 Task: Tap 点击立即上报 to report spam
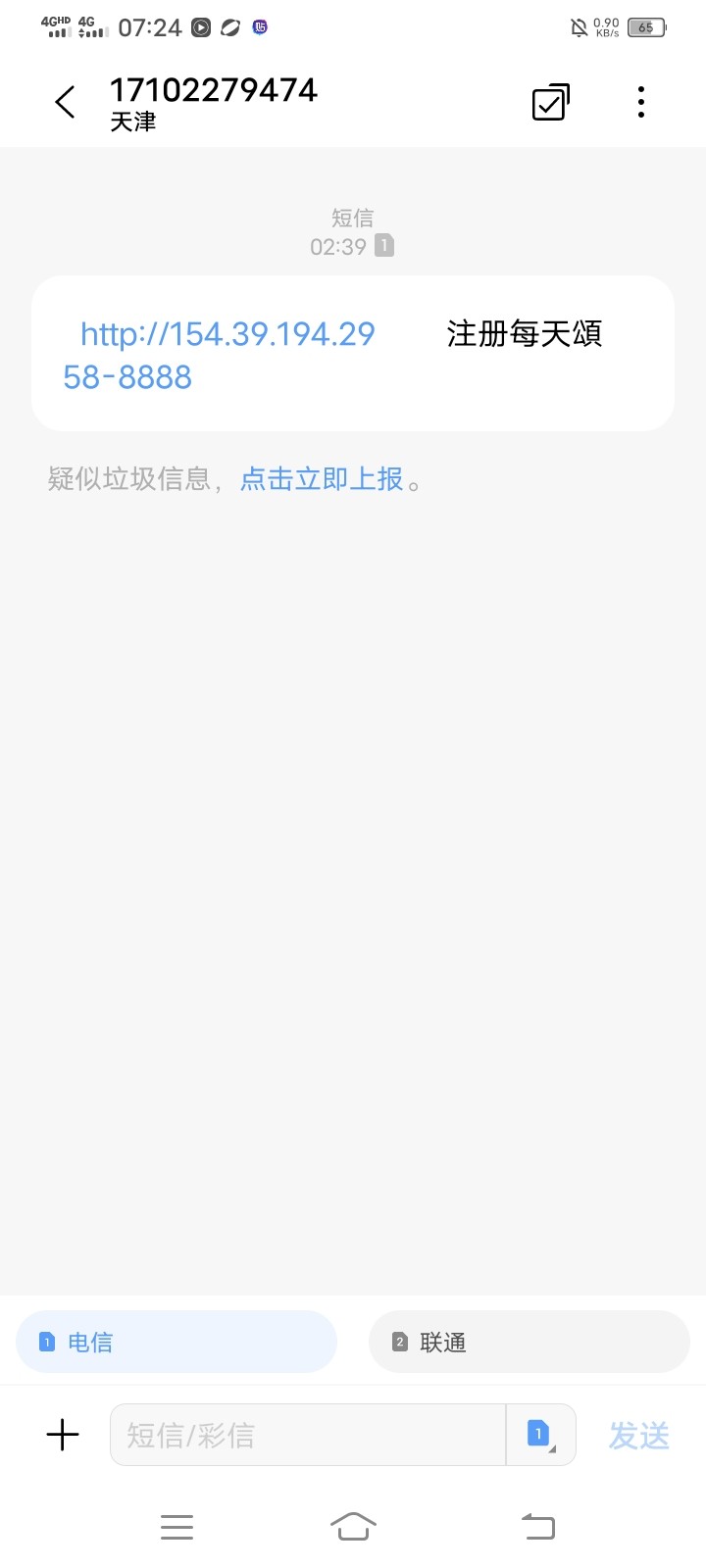click(x=321, y=479)
